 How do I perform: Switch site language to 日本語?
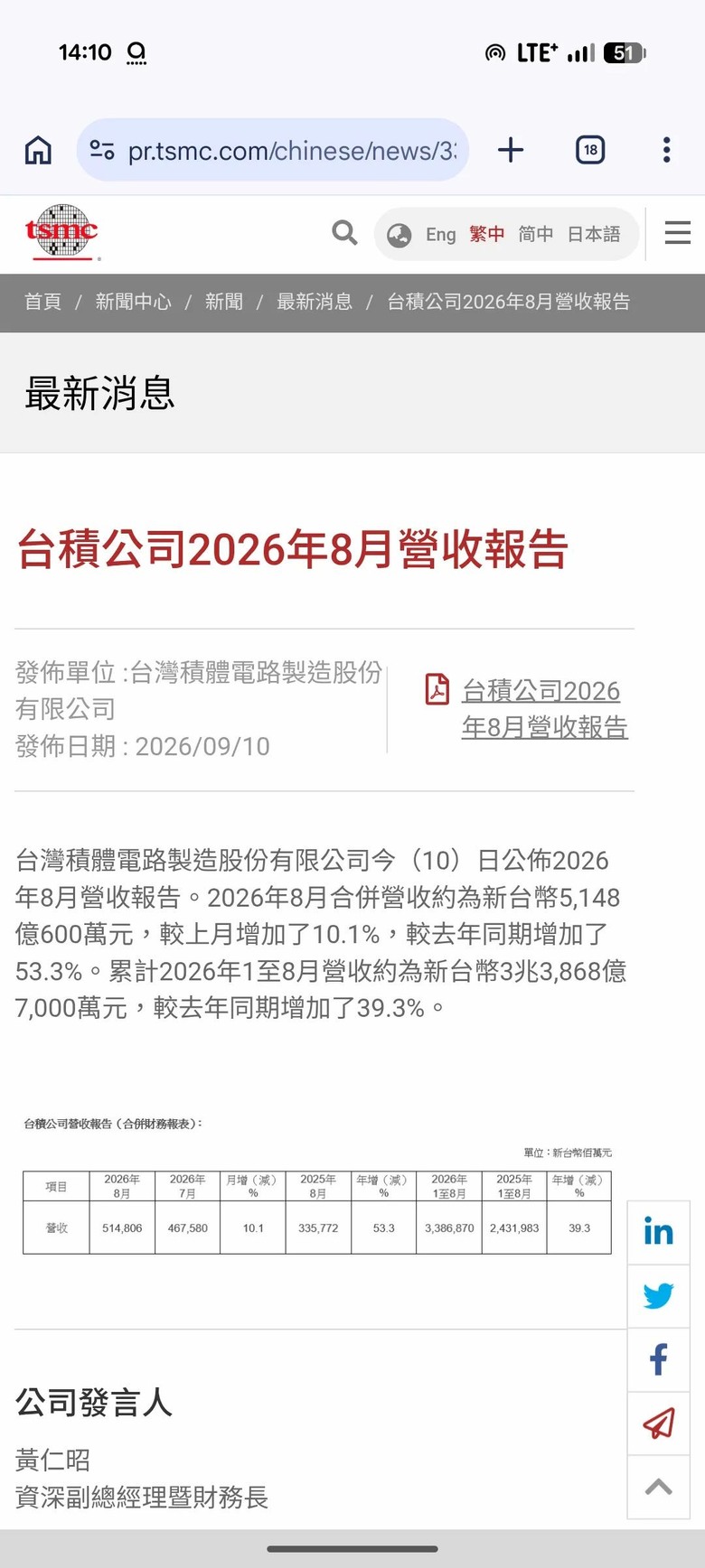594,235
